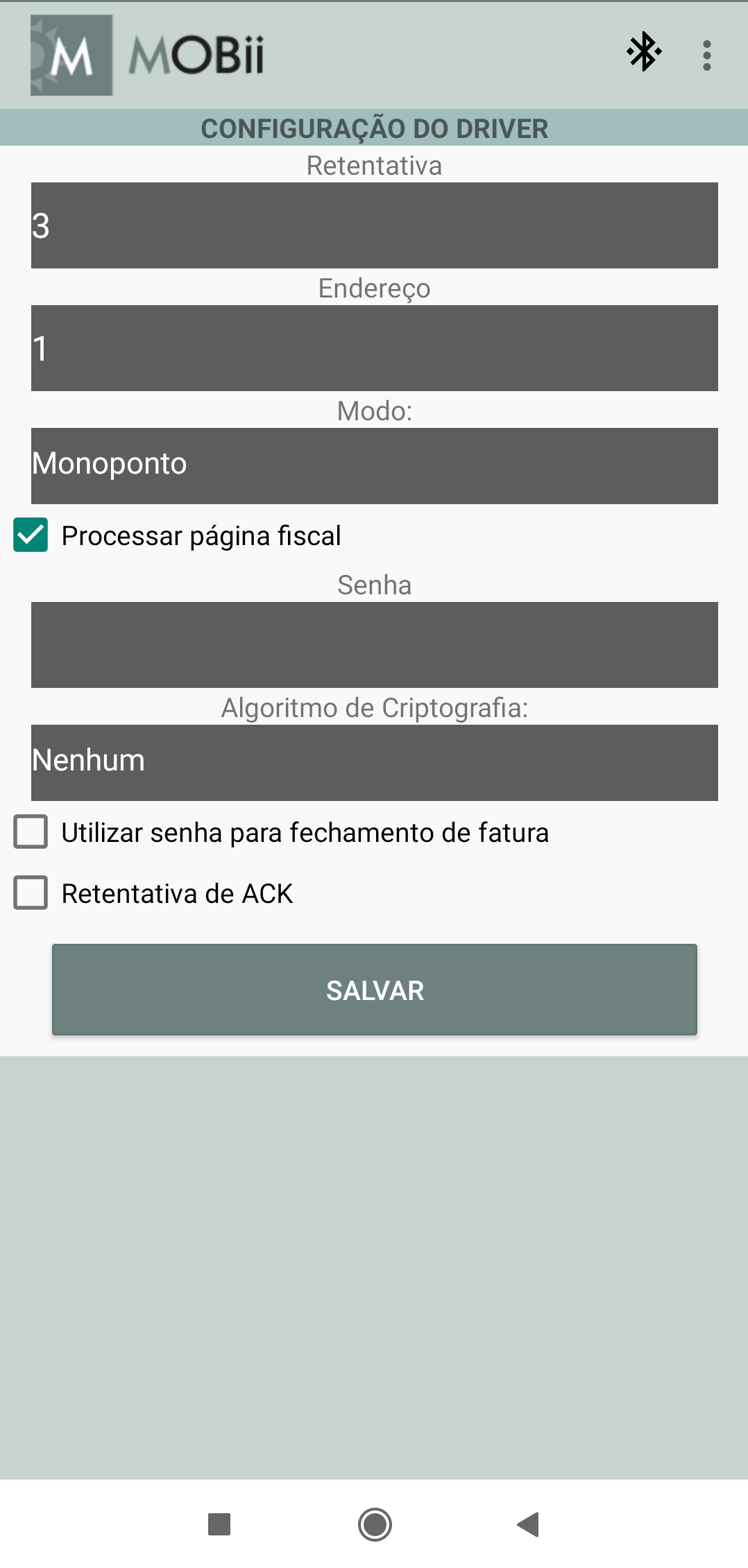Check the Retentativa de ACK box
Viewport: 748px width, 1568px height.
coord(31,893)
